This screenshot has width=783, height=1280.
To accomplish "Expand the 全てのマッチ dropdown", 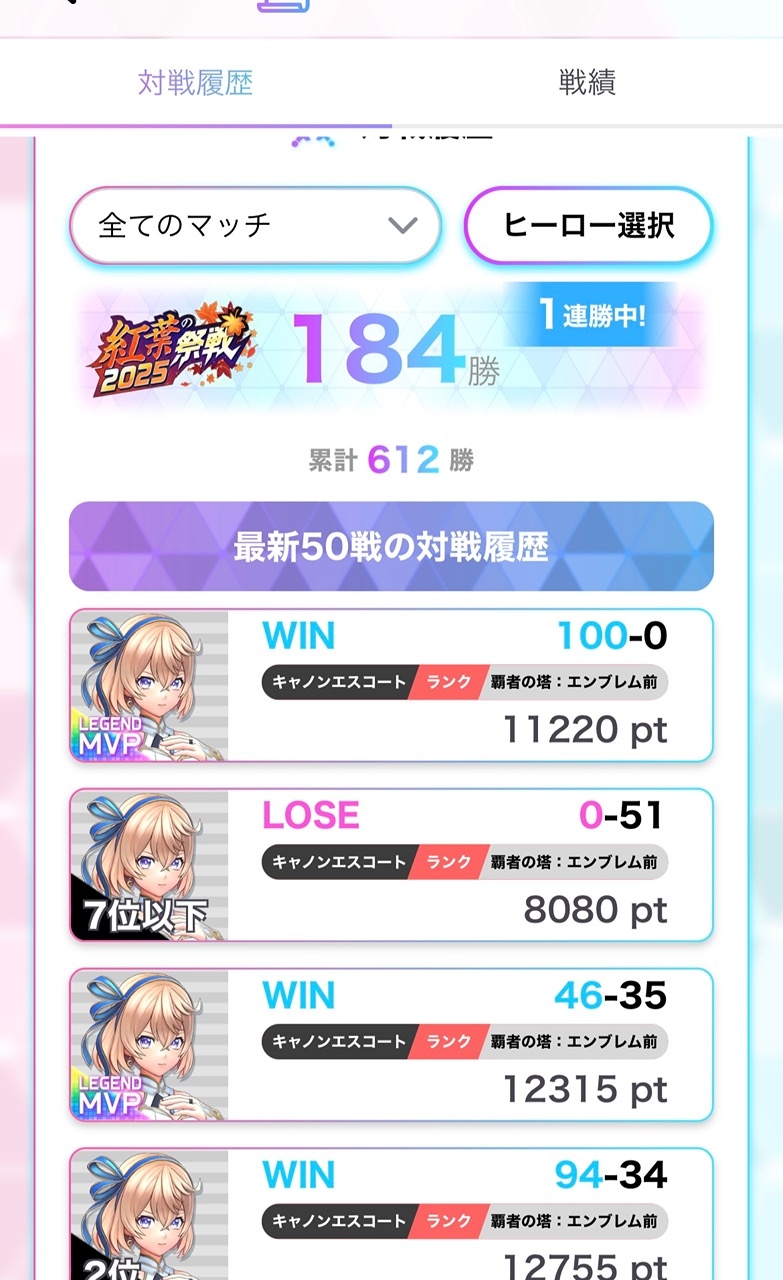I will (255, 225).
